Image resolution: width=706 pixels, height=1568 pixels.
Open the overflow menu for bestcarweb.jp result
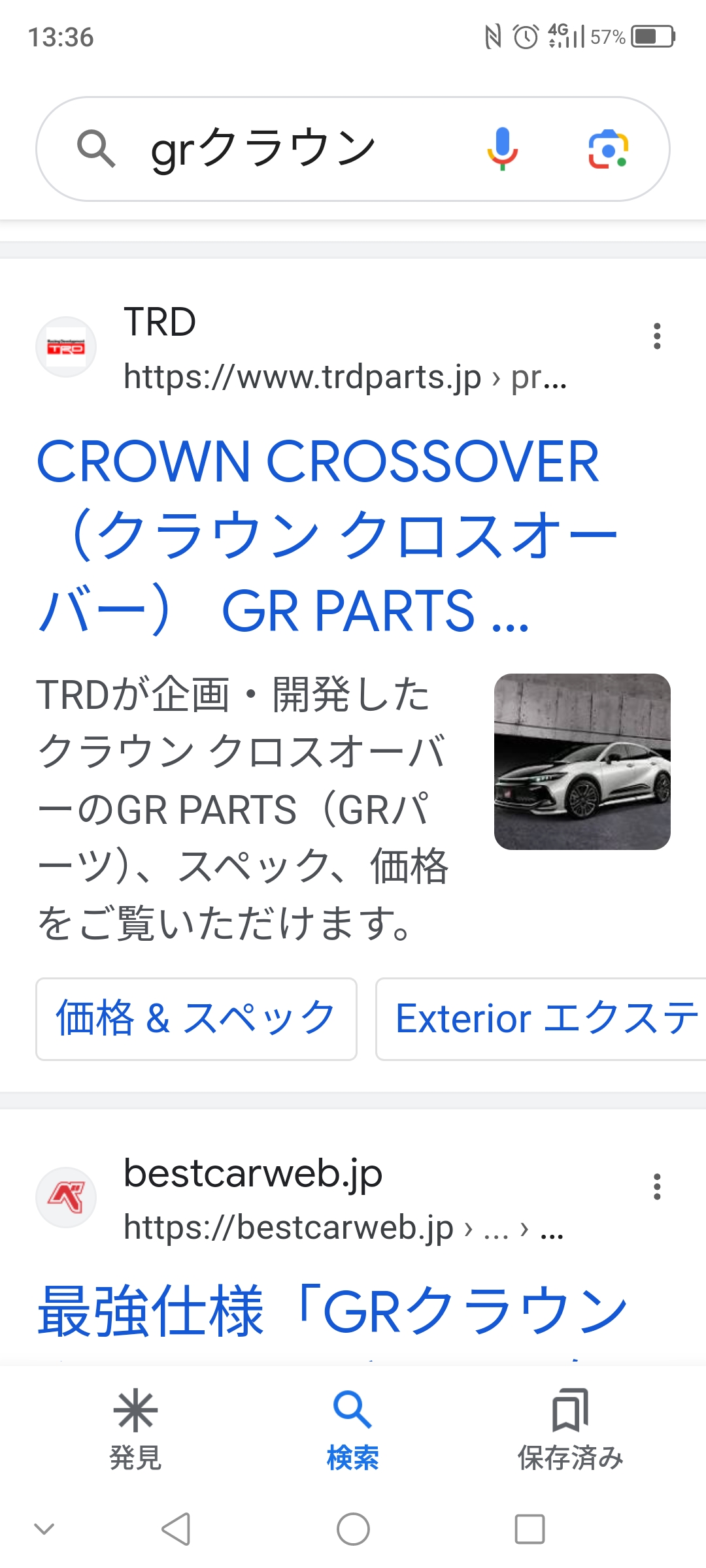657,1186
